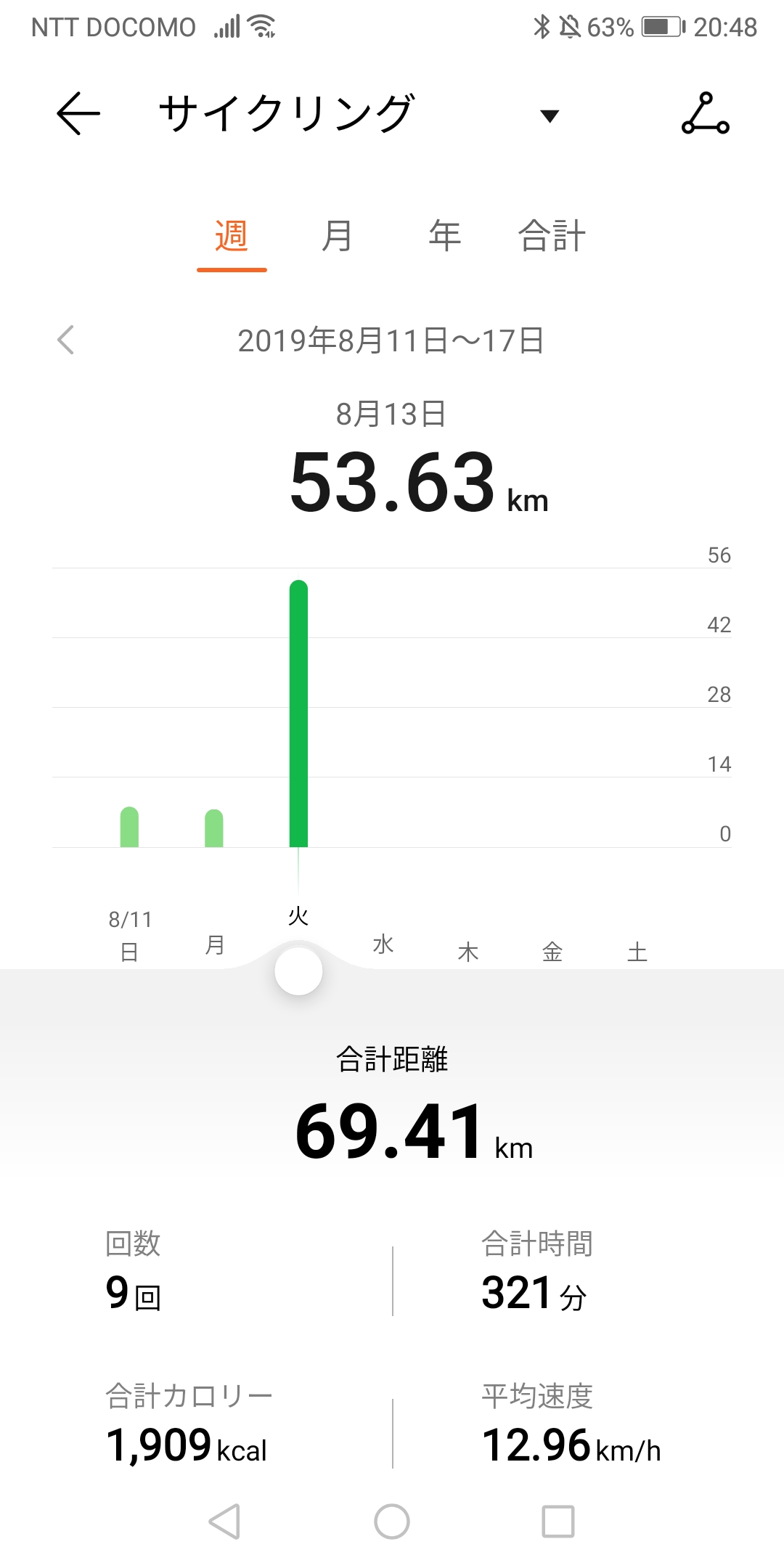This screenshot has width=784, height=1568.
Task: Open the route icon in the top bar
Action: pyautogui.click(x=705, y=113)
